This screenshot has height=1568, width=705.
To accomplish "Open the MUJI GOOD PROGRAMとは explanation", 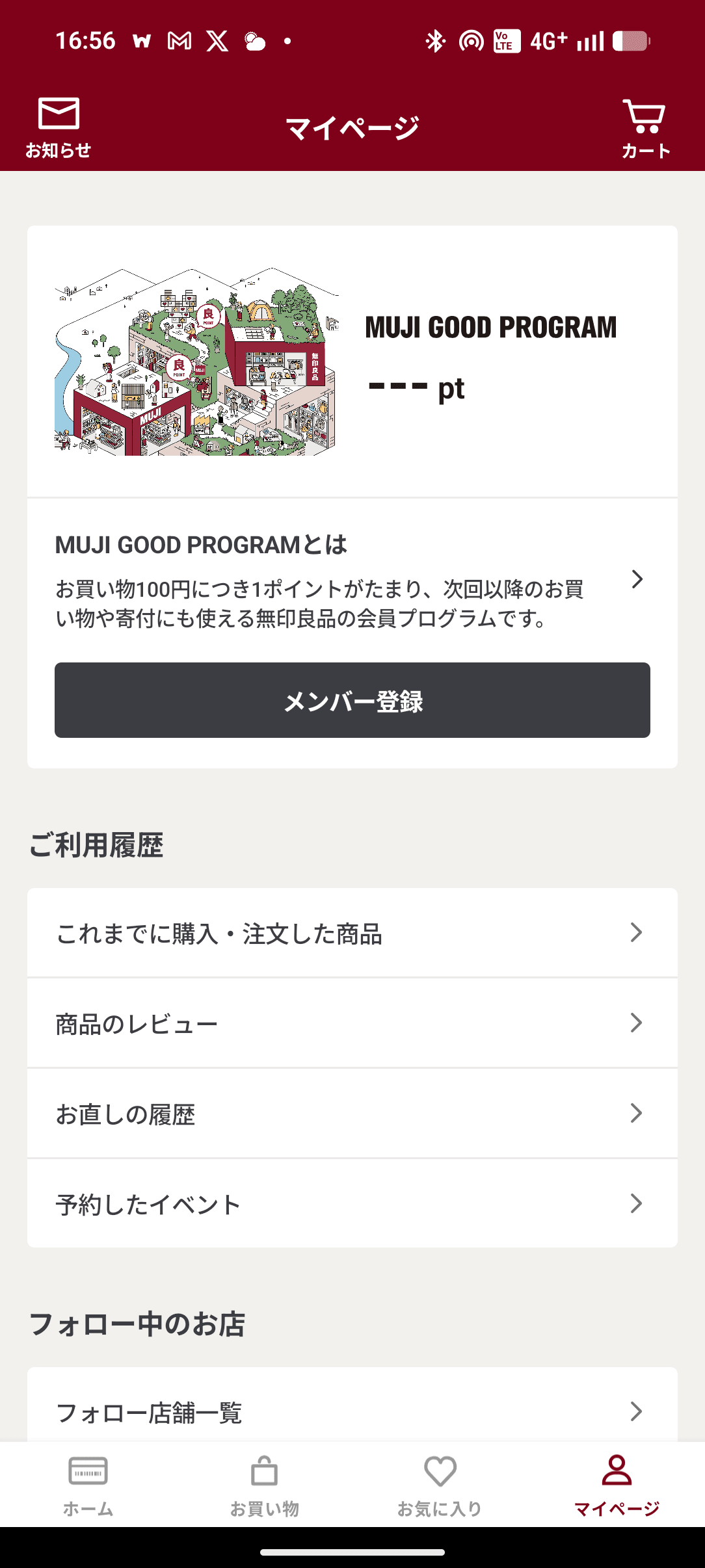I will pos(351,580).
